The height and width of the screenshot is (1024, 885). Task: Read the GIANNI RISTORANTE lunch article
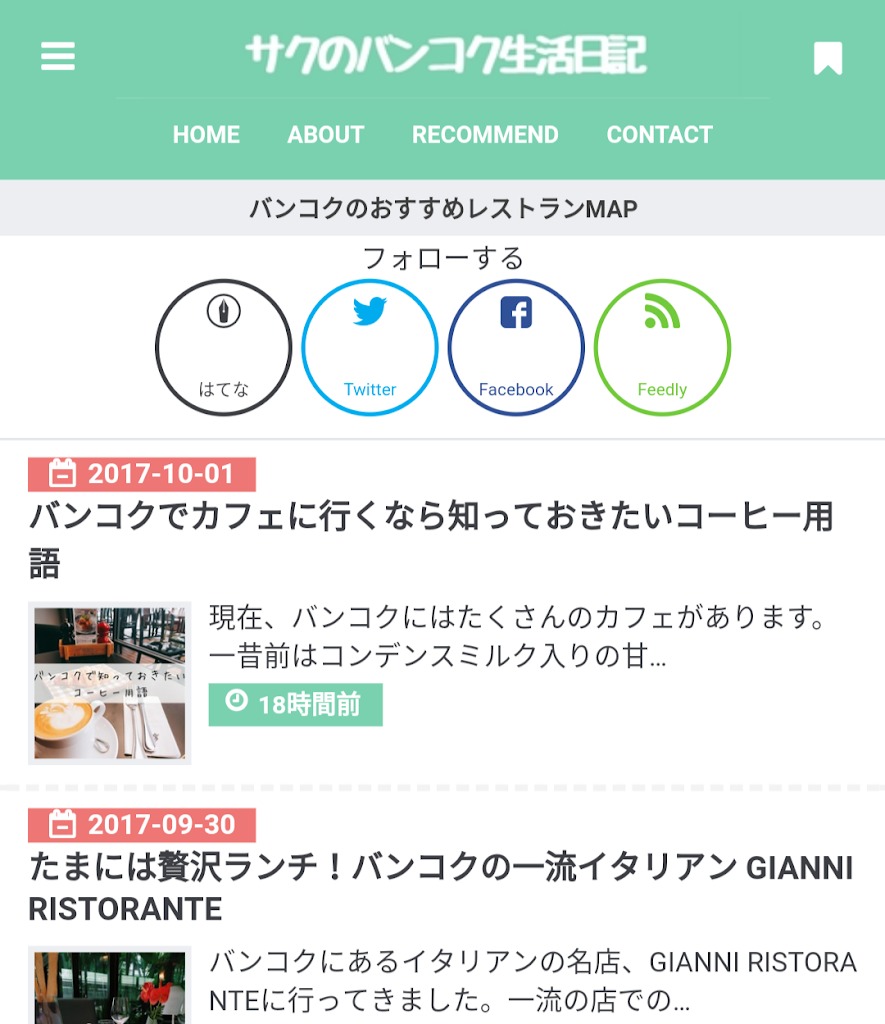click(x=440, y=888)
